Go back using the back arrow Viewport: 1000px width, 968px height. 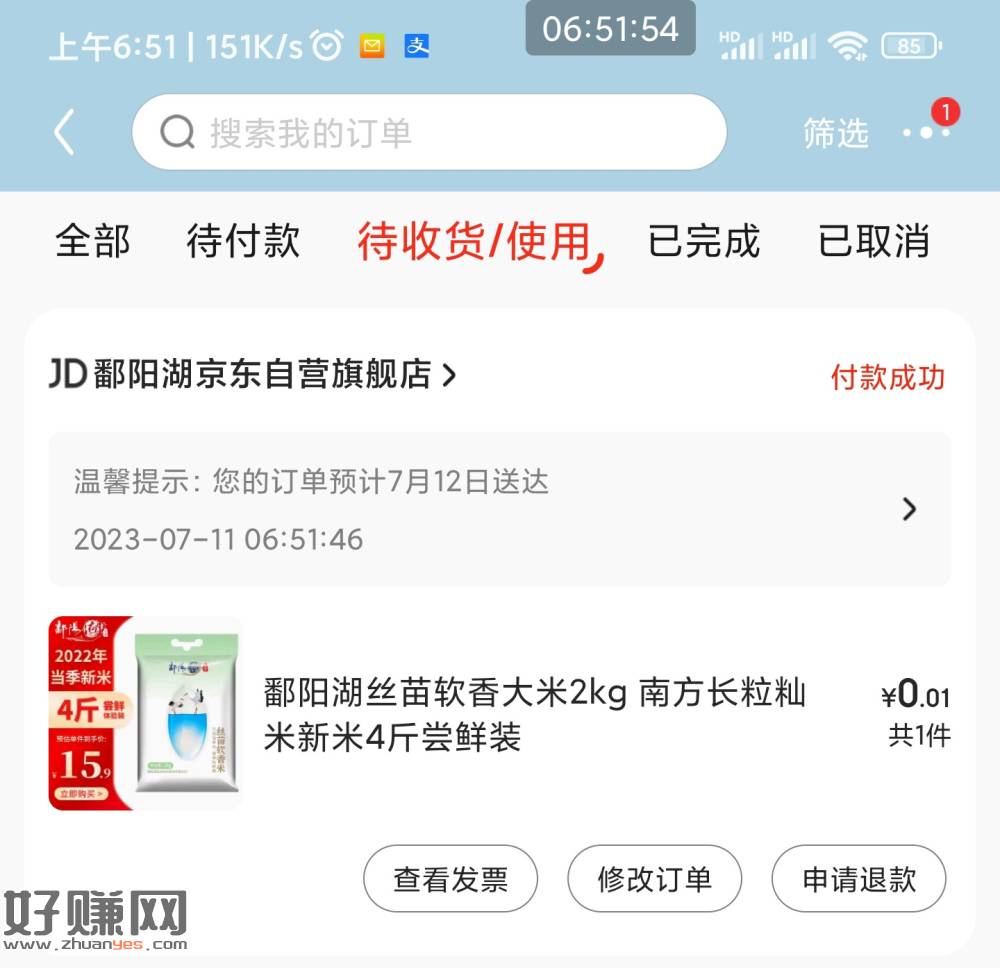tap(65, 133)
